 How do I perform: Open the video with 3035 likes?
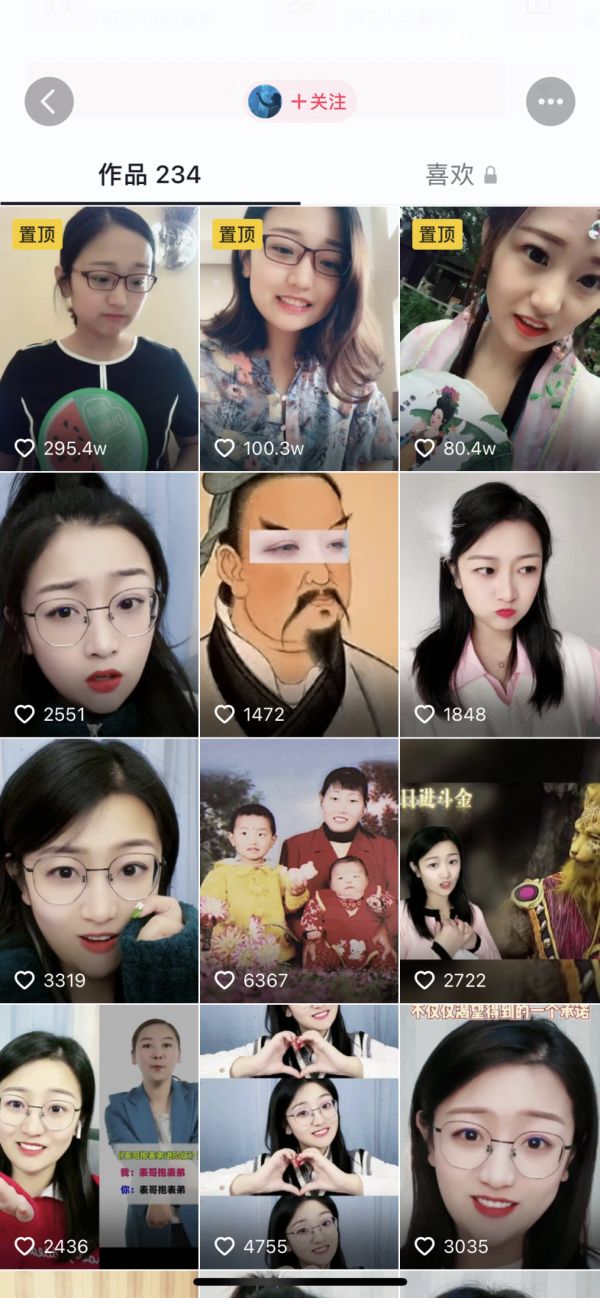click(x=500, y=1136)
